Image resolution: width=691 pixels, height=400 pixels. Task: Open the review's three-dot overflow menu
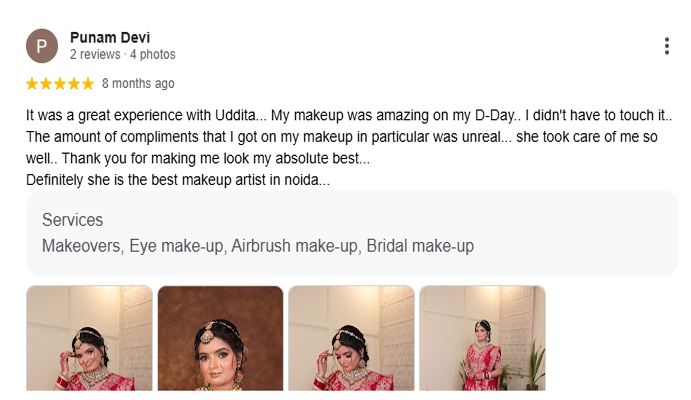pyautogui.click(x=666, y=46)
